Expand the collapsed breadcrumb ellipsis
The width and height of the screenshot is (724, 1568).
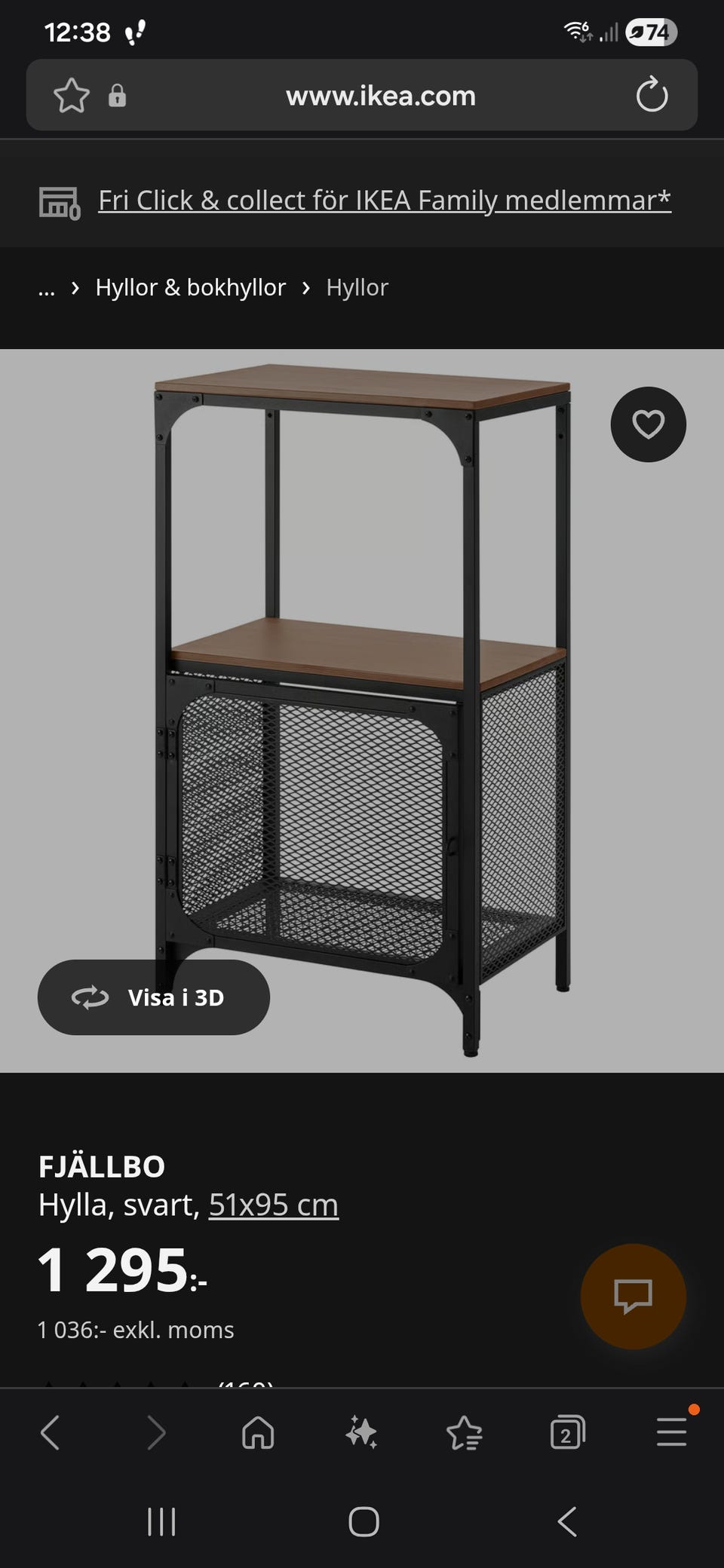[47, 288]
